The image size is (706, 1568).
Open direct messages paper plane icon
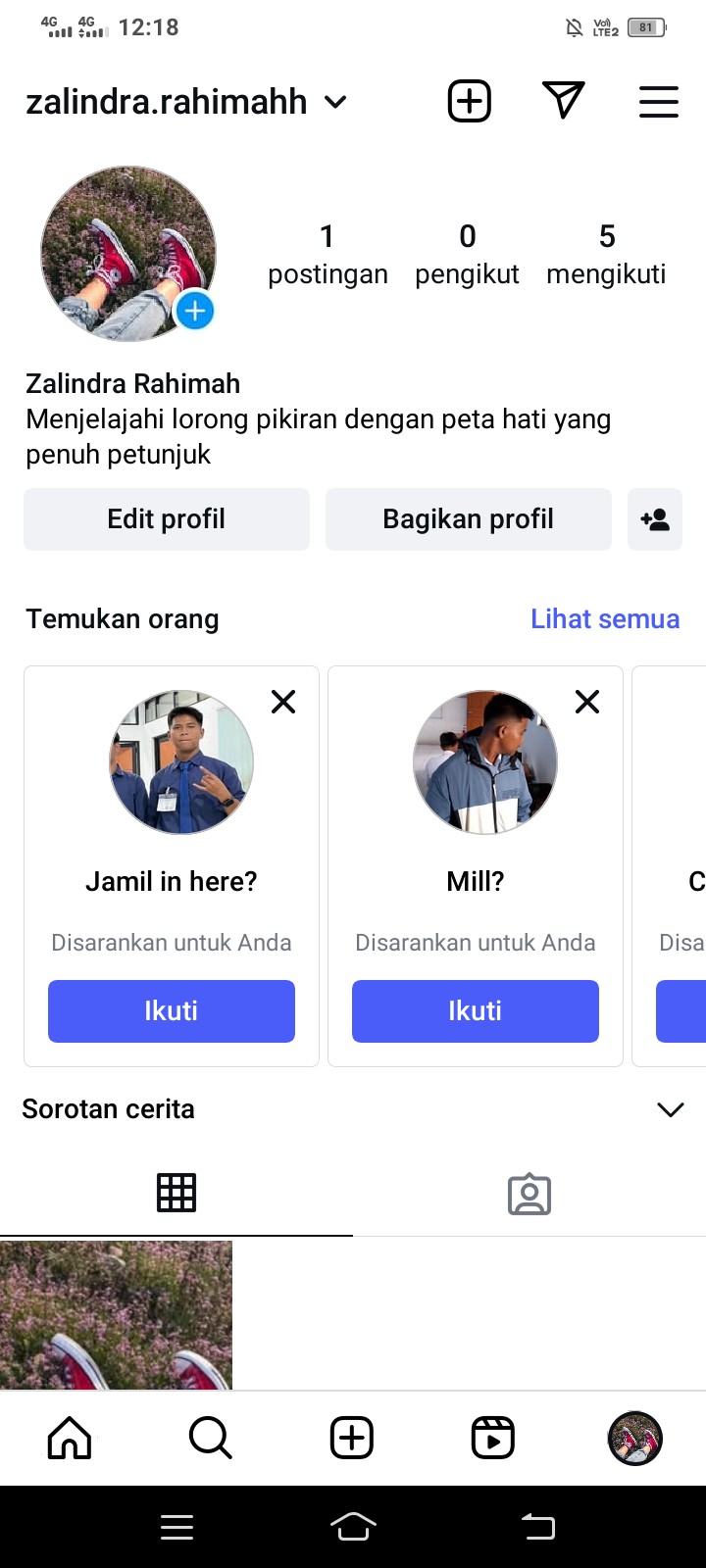(x=563, y=100)
